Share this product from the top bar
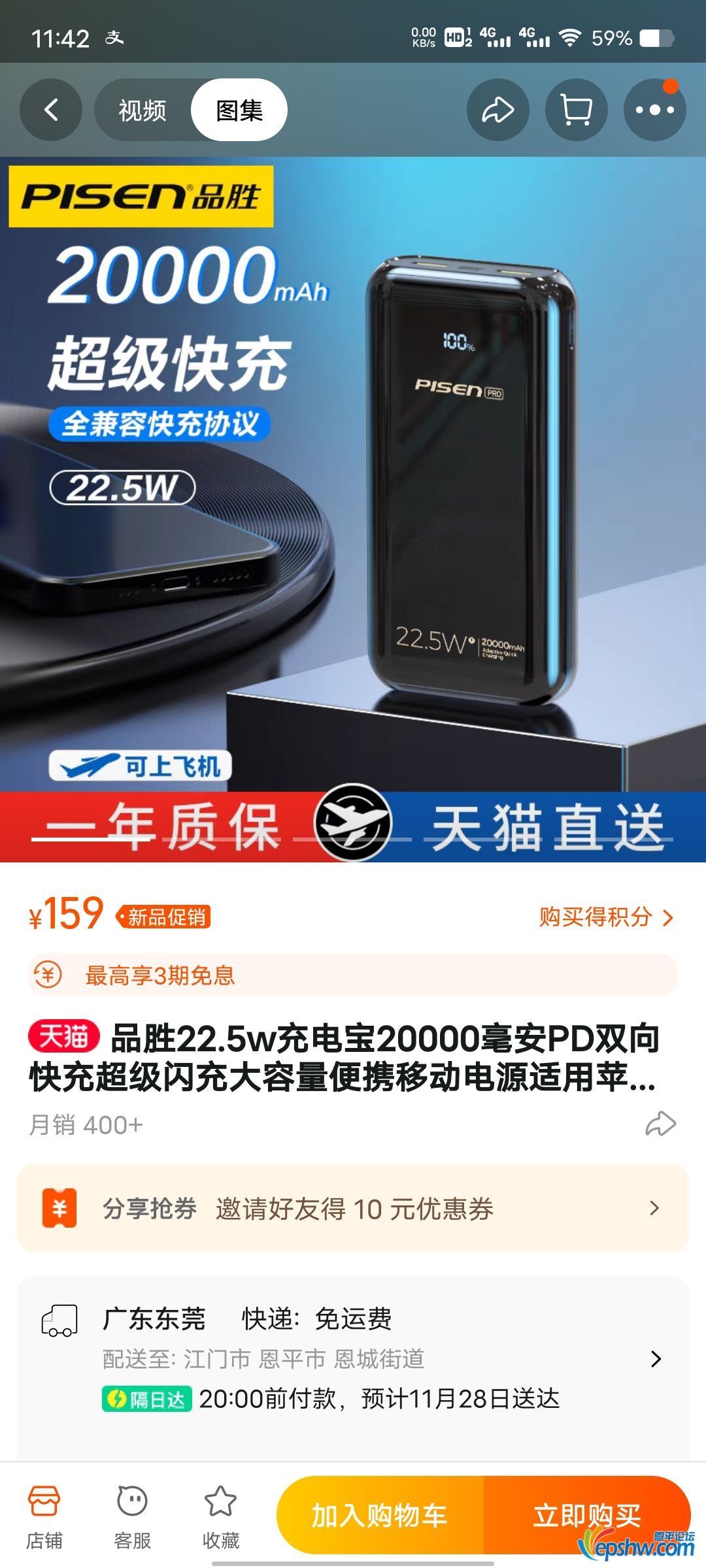706x1568 pixels. coord(497,110)
